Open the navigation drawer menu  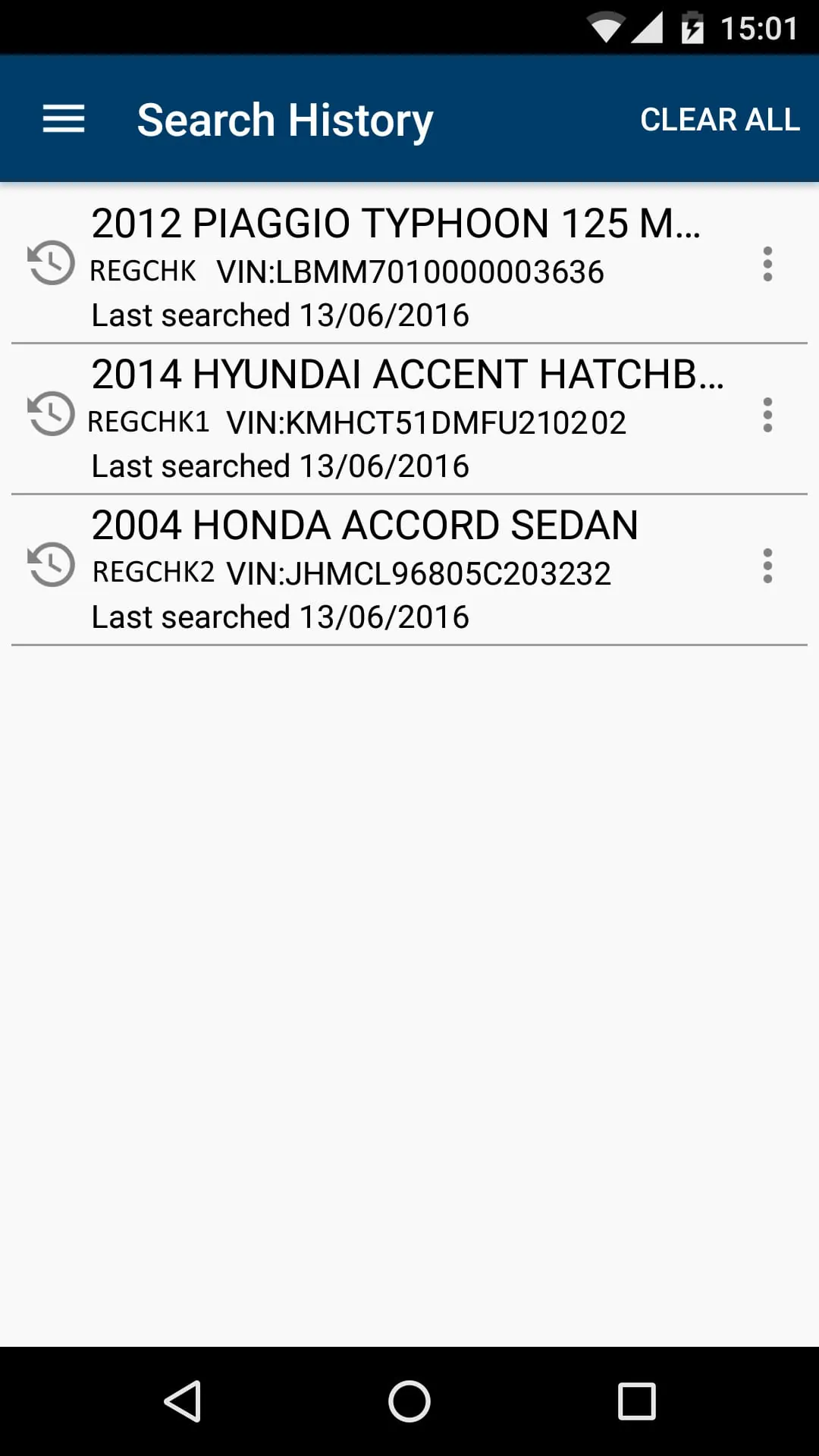click(x=64, y=119)
